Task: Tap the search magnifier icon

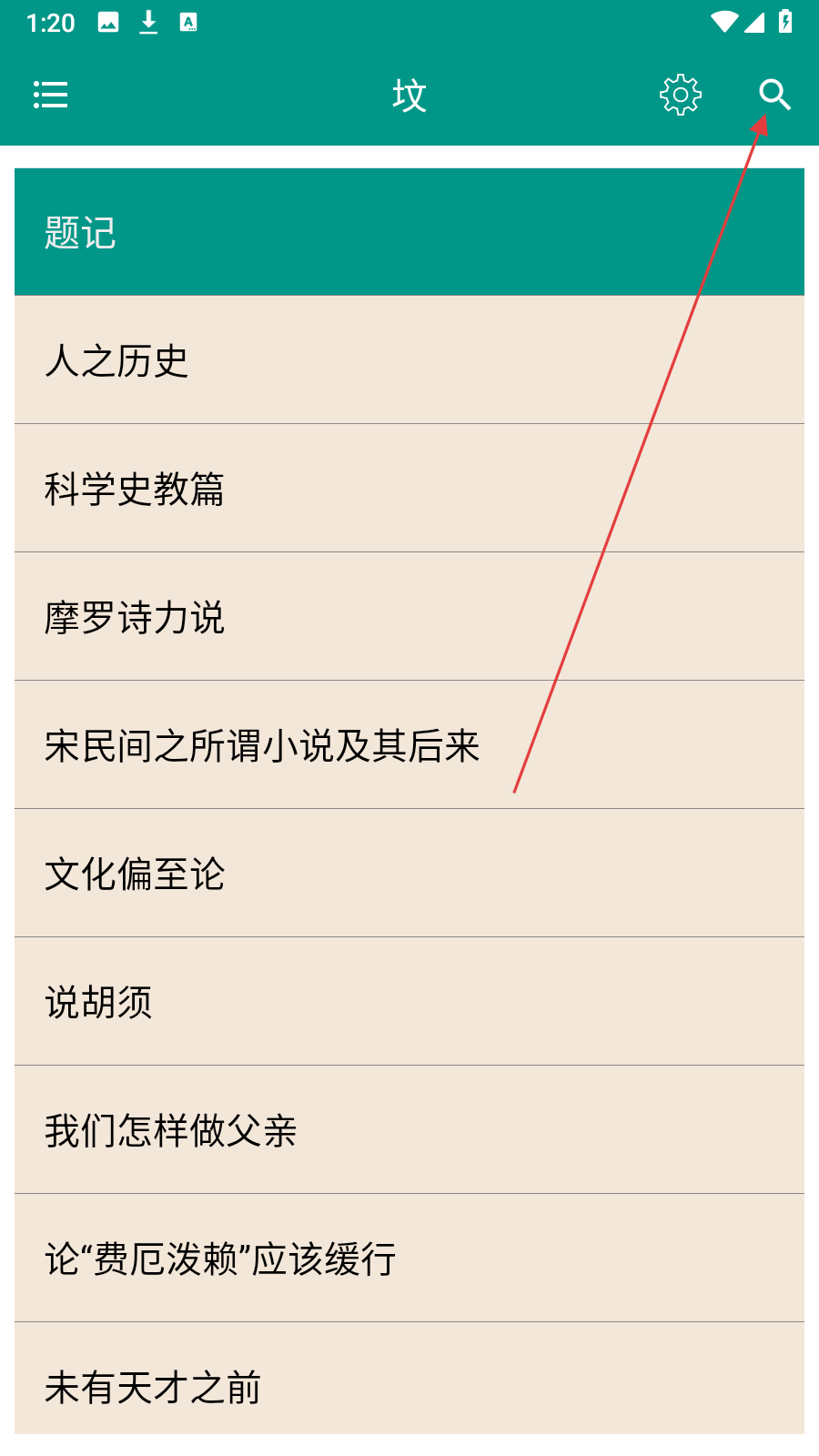Action: coord(774,95)
